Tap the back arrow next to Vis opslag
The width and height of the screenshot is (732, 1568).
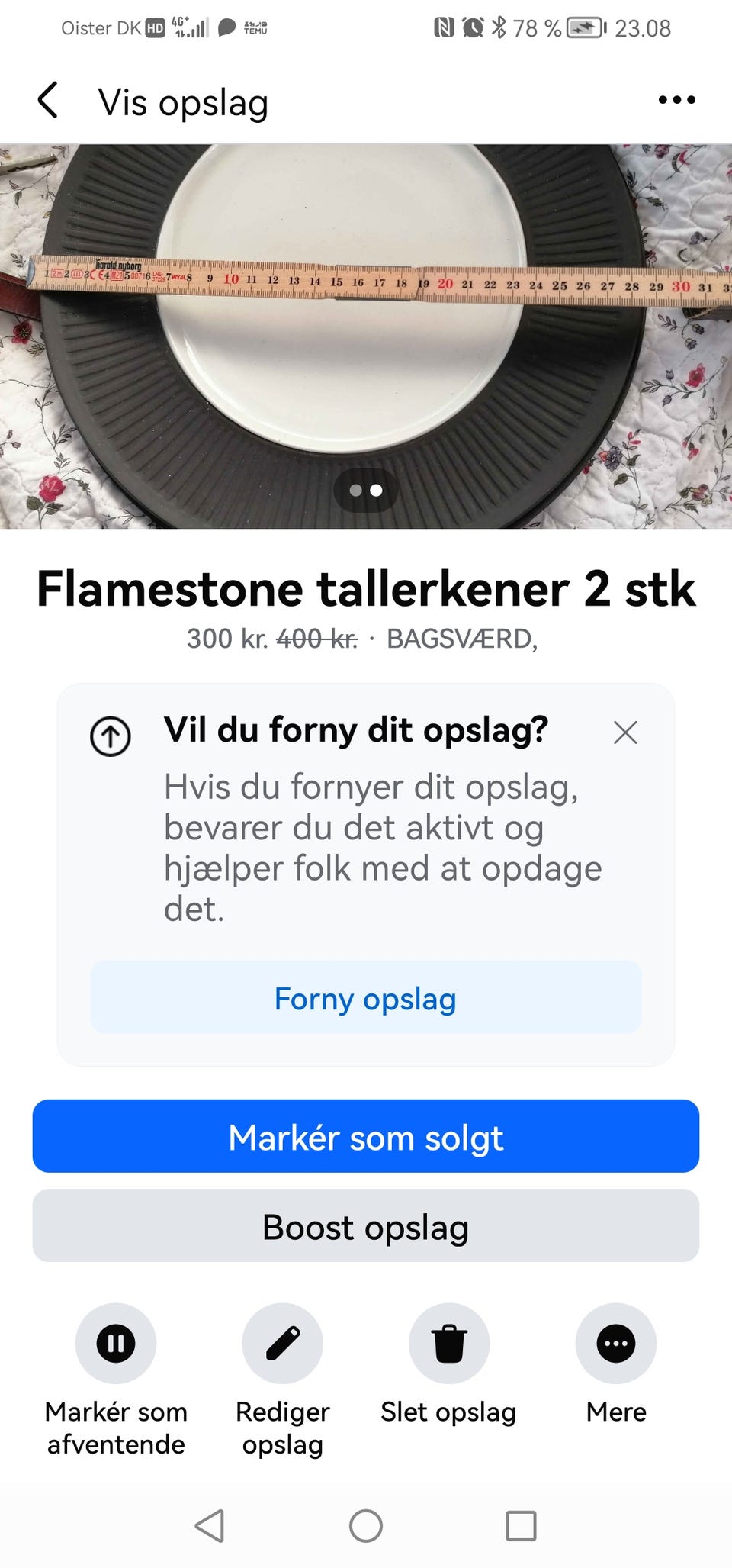tap(47, 100)
